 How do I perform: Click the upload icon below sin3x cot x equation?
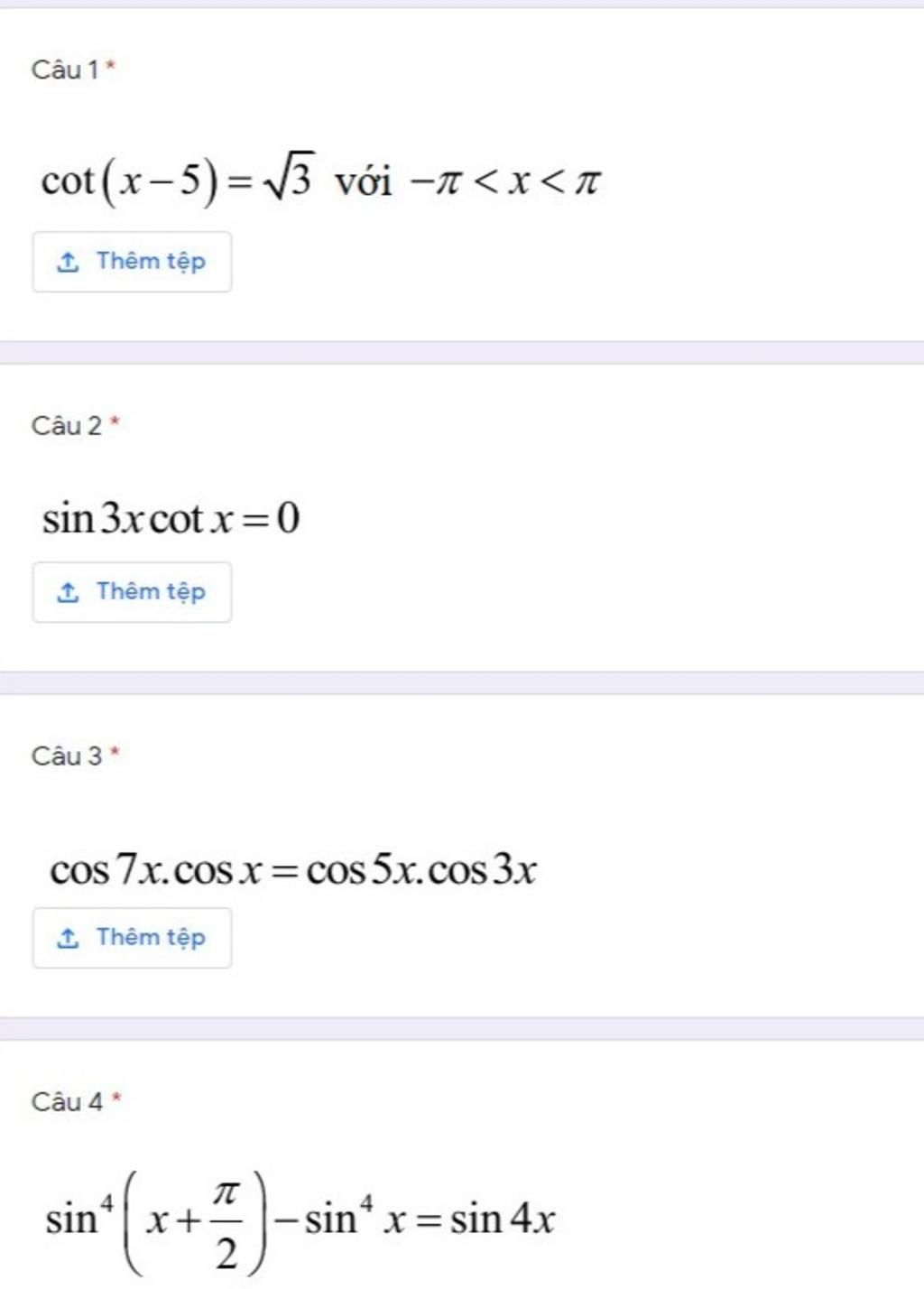coord(68,591)
